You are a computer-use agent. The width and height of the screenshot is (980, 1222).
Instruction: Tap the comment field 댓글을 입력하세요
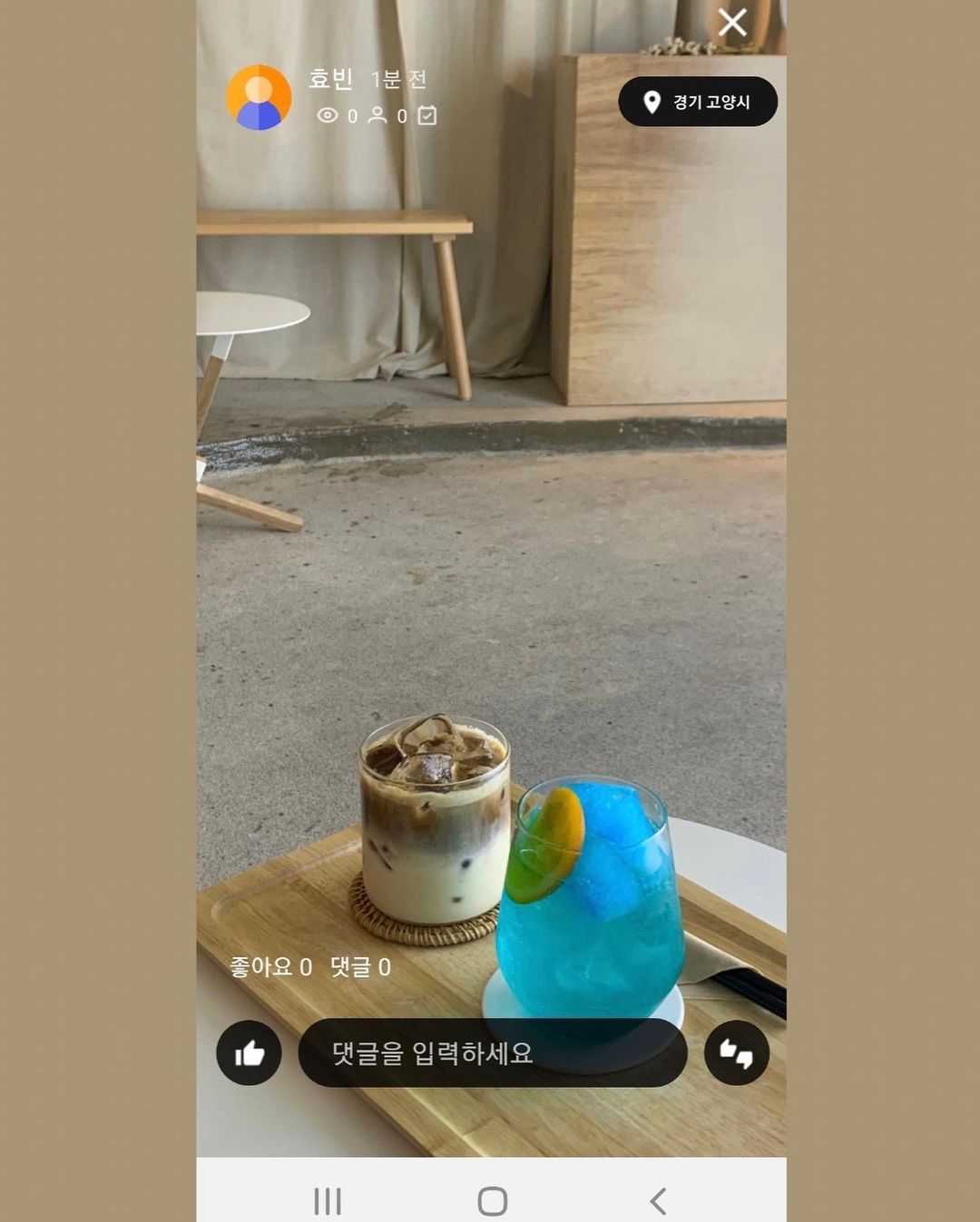[x=492, y=1053]
